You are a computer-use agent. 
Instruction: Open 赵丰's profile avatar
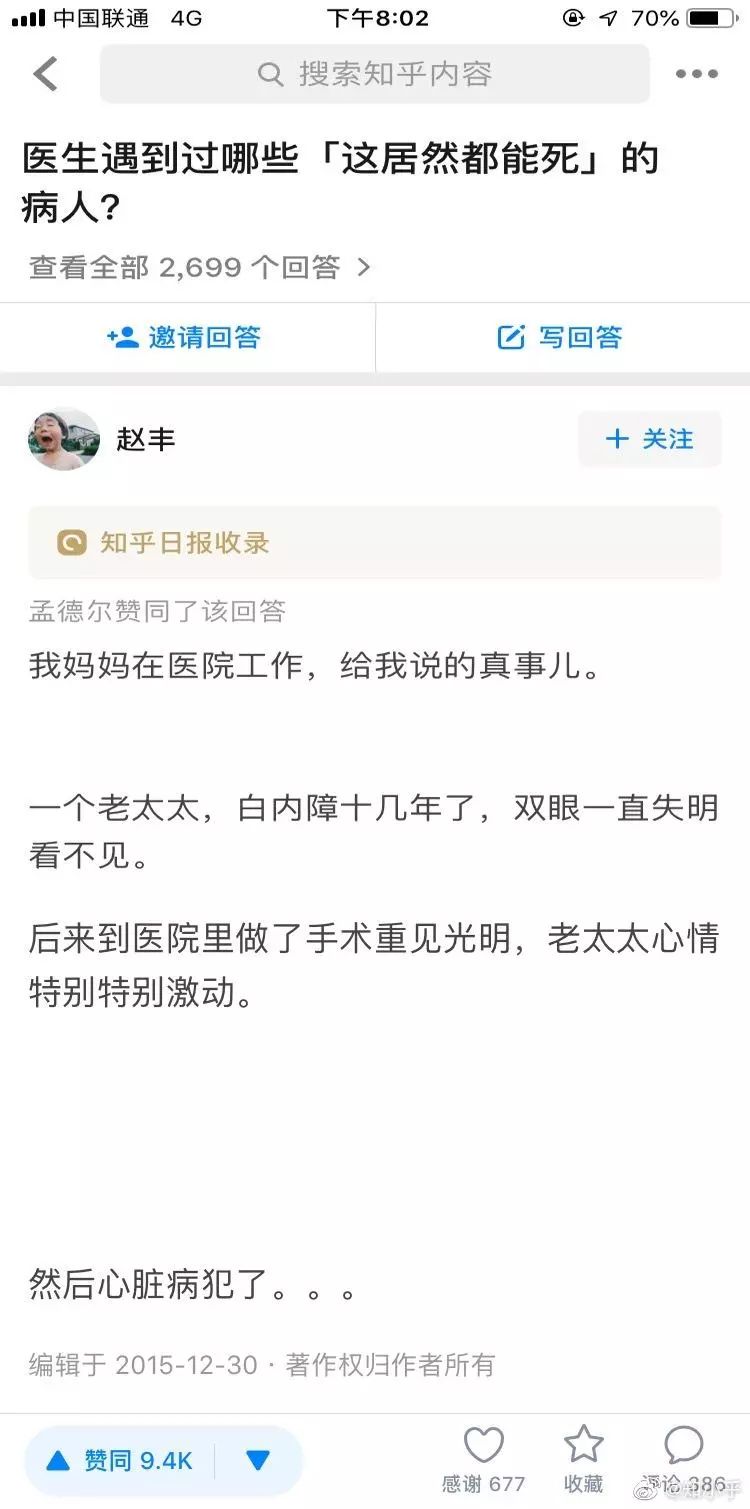pos(64,439)
